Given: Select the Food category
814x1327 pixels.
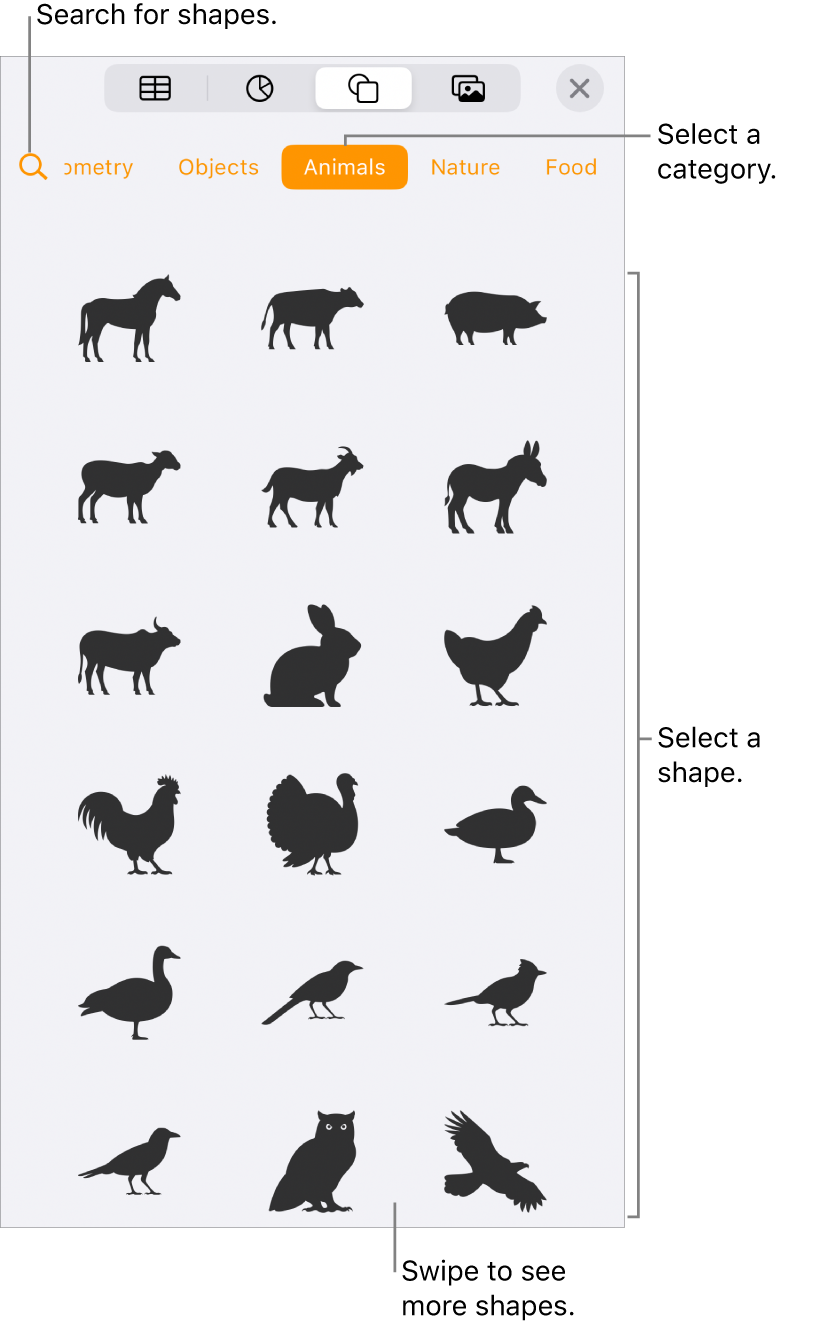Looking at the screenshot, I should click(571, 167).
